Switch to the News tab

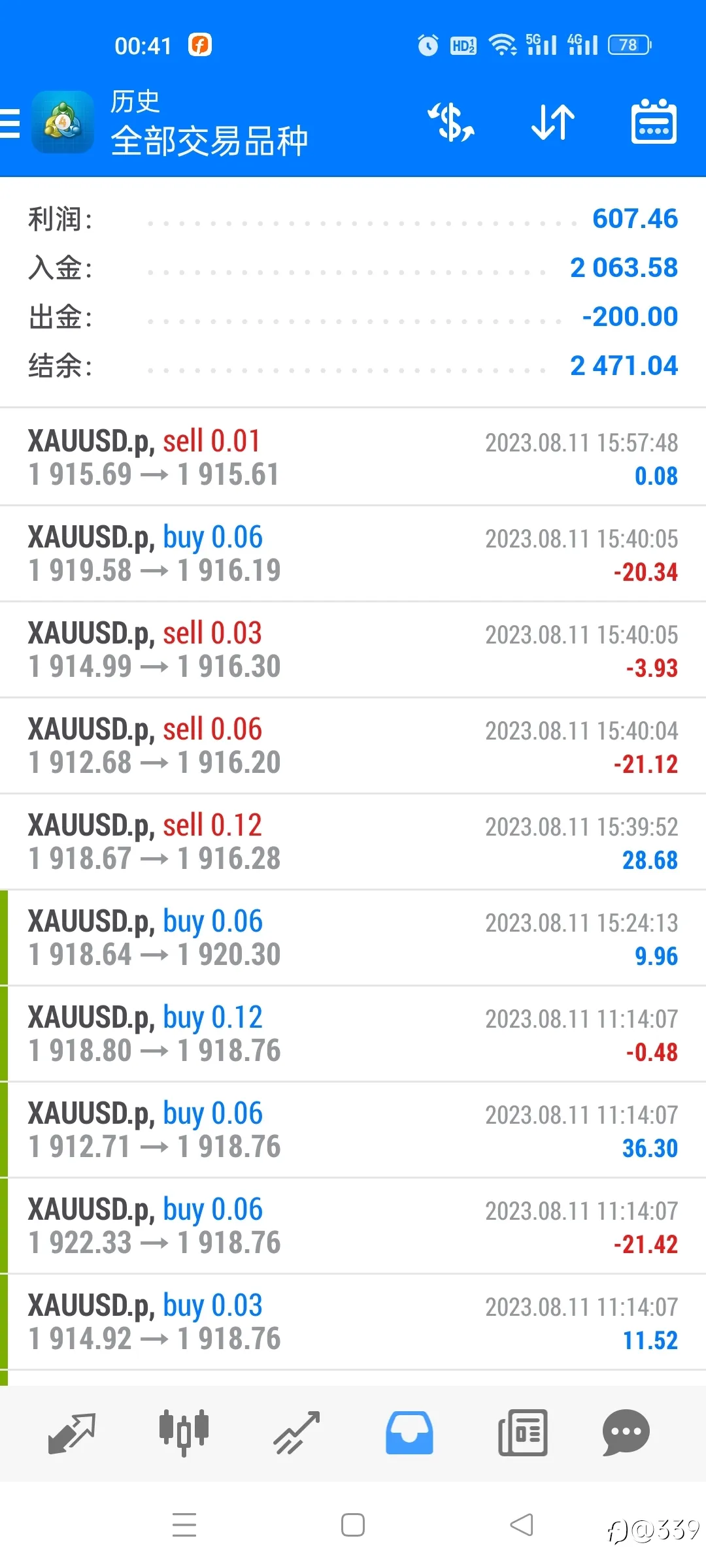click(522, 1433)
